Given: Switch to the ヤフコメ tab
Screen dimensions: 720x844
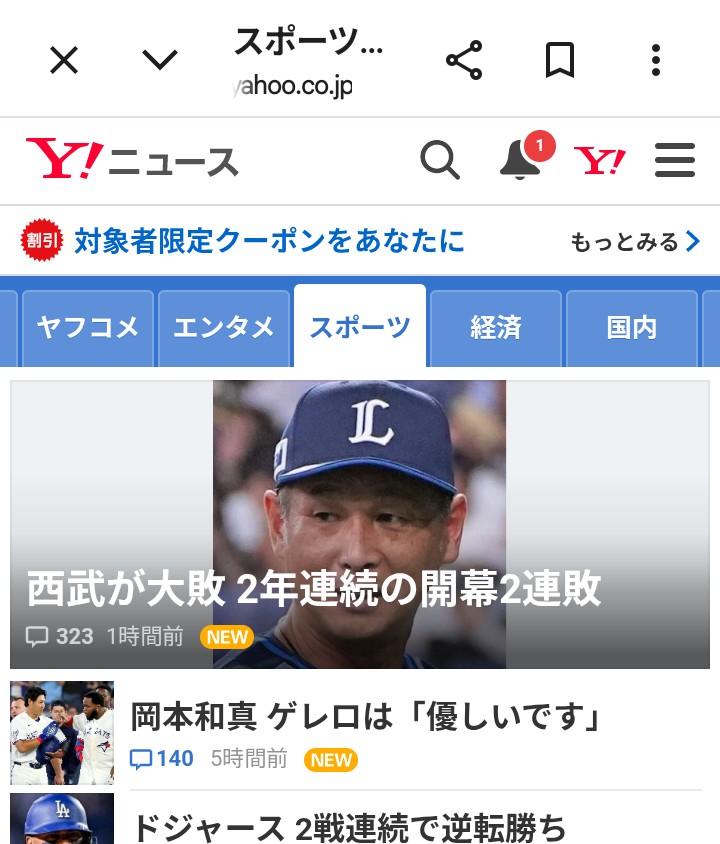Looking at the screenshot, I should click(88, 327).
